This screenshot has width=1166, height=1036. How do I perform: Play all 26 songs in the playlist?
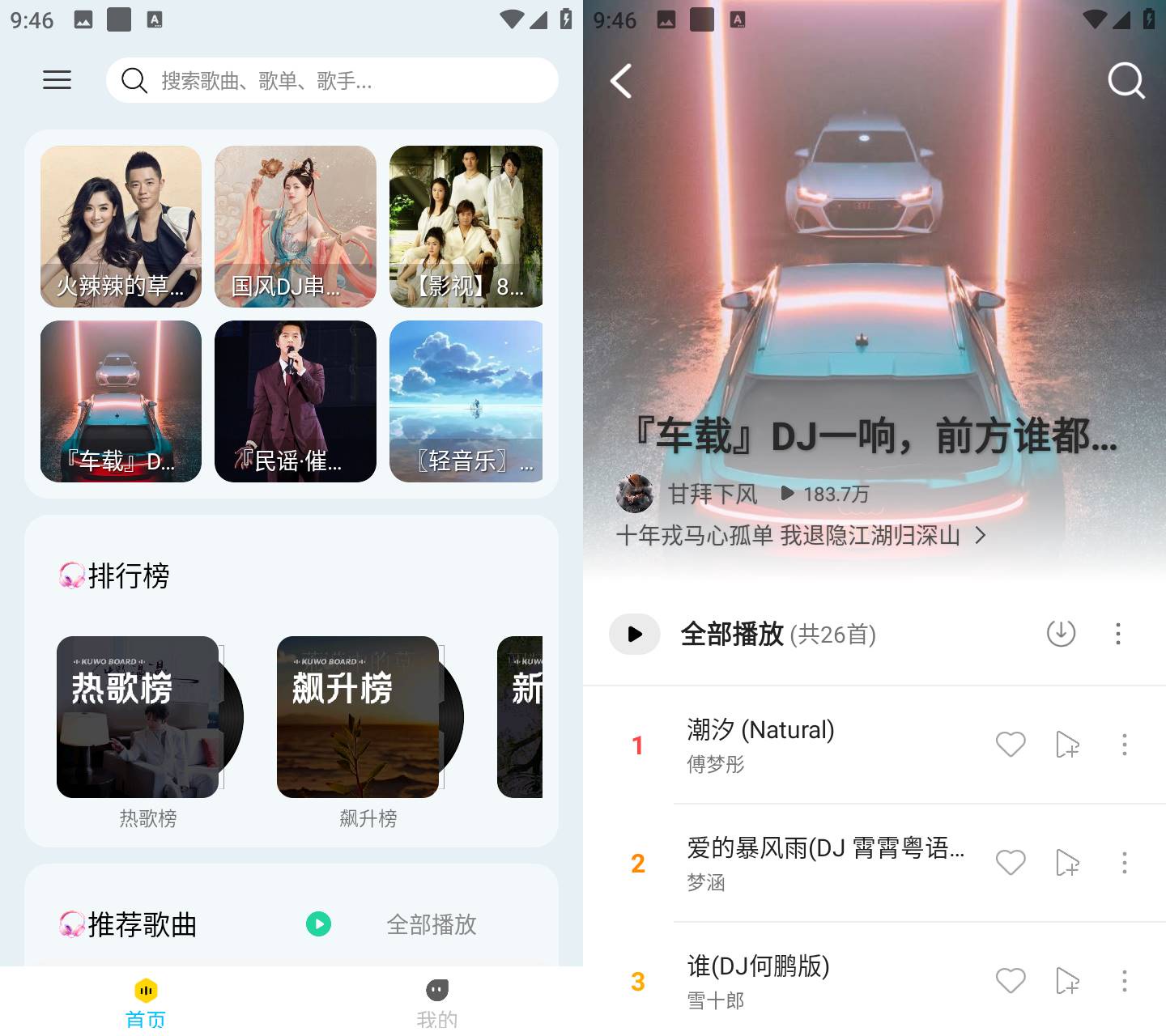pos(636,634)
